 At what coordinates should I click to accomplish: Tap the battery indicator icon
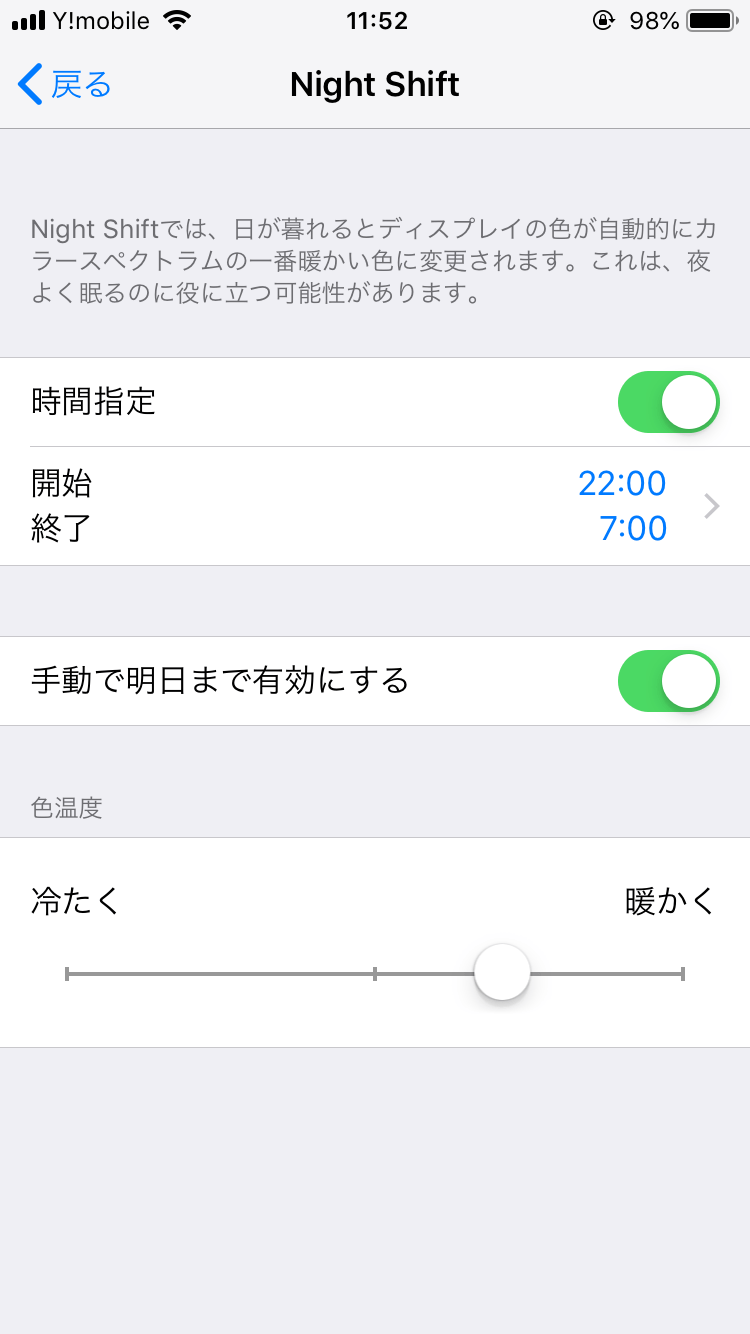click(x=712, y=20)
